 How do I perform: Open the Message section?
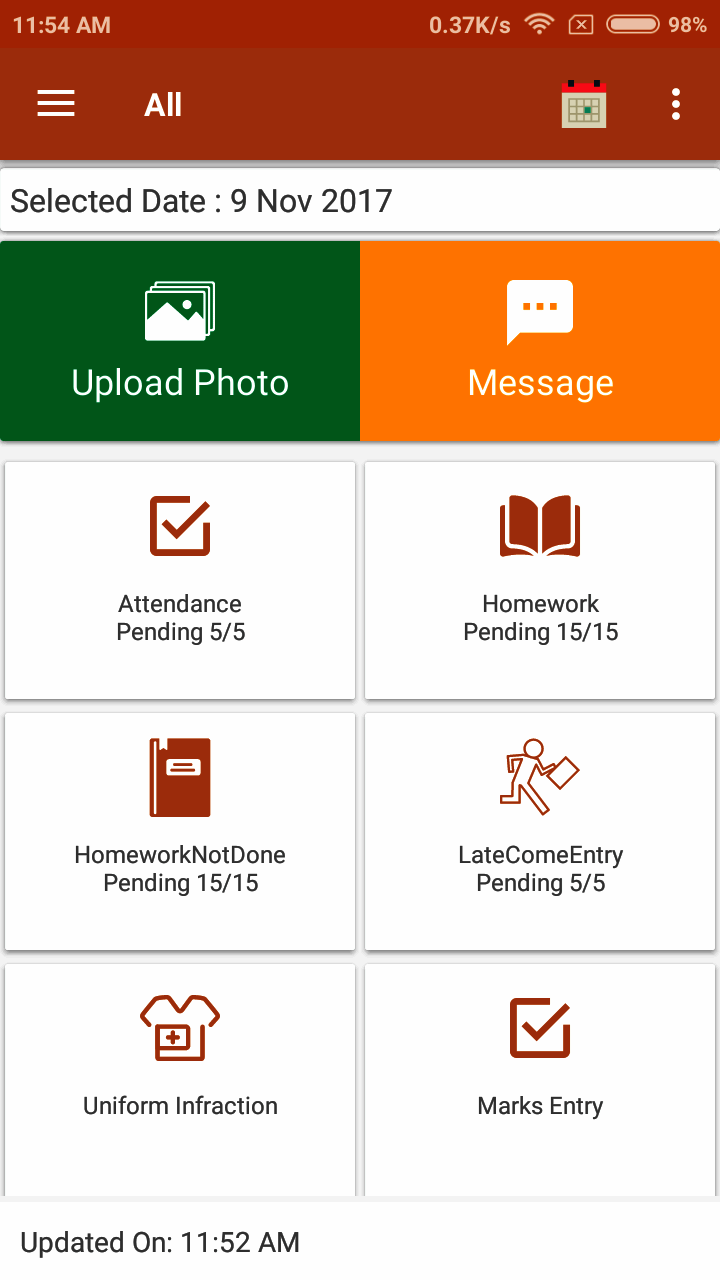pyautogui.click(x=540, y=340)
